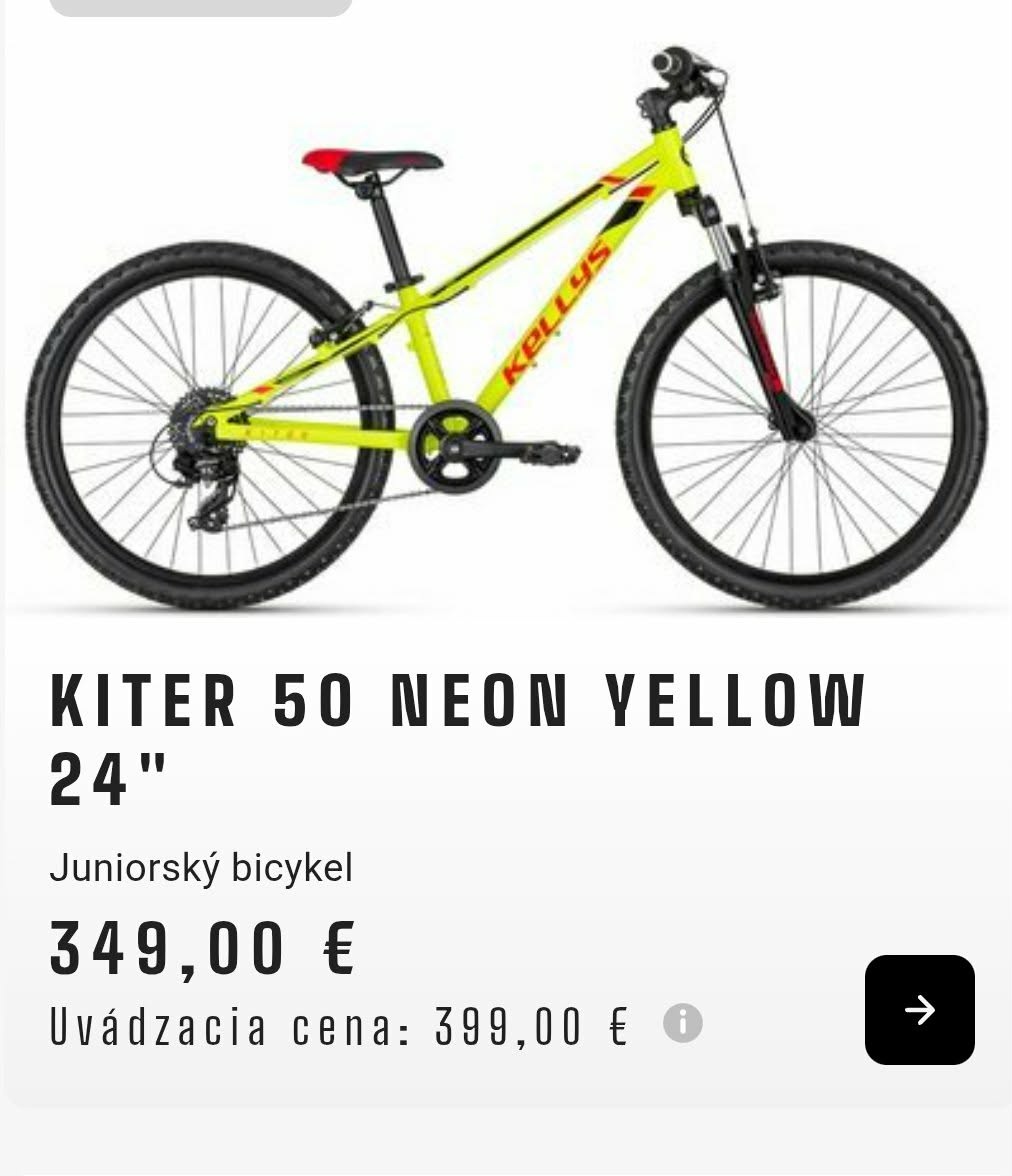Click the Juniorský bicykel category label

(x=200, y=867)
